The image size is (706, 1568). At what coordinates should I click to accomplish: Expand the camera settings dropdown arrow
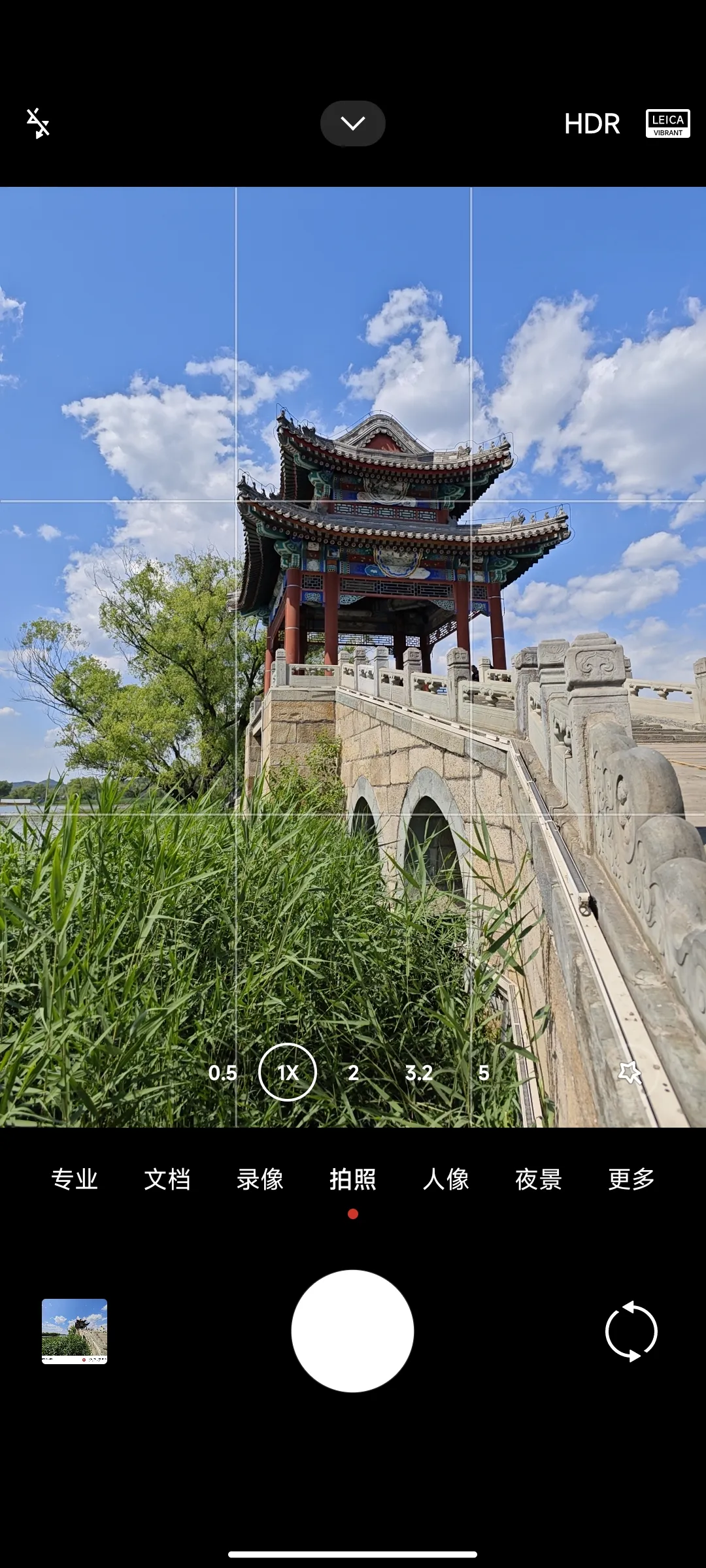[x=353, y=123]
